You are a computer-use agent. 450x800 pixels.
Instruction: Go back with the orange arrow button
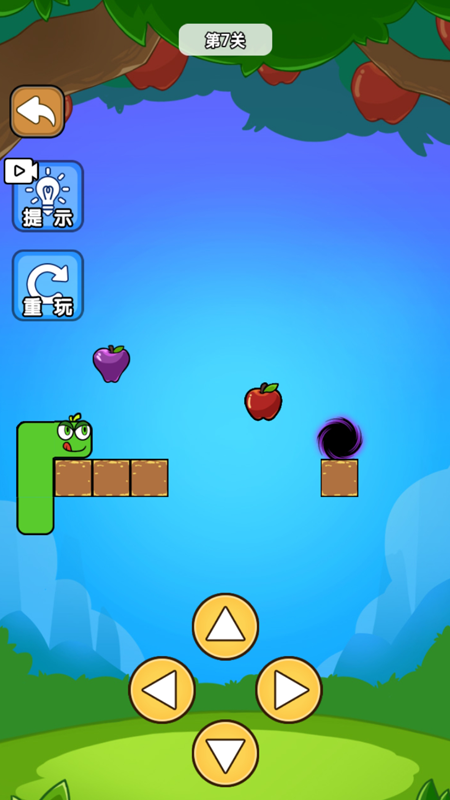tap(37, 112)
